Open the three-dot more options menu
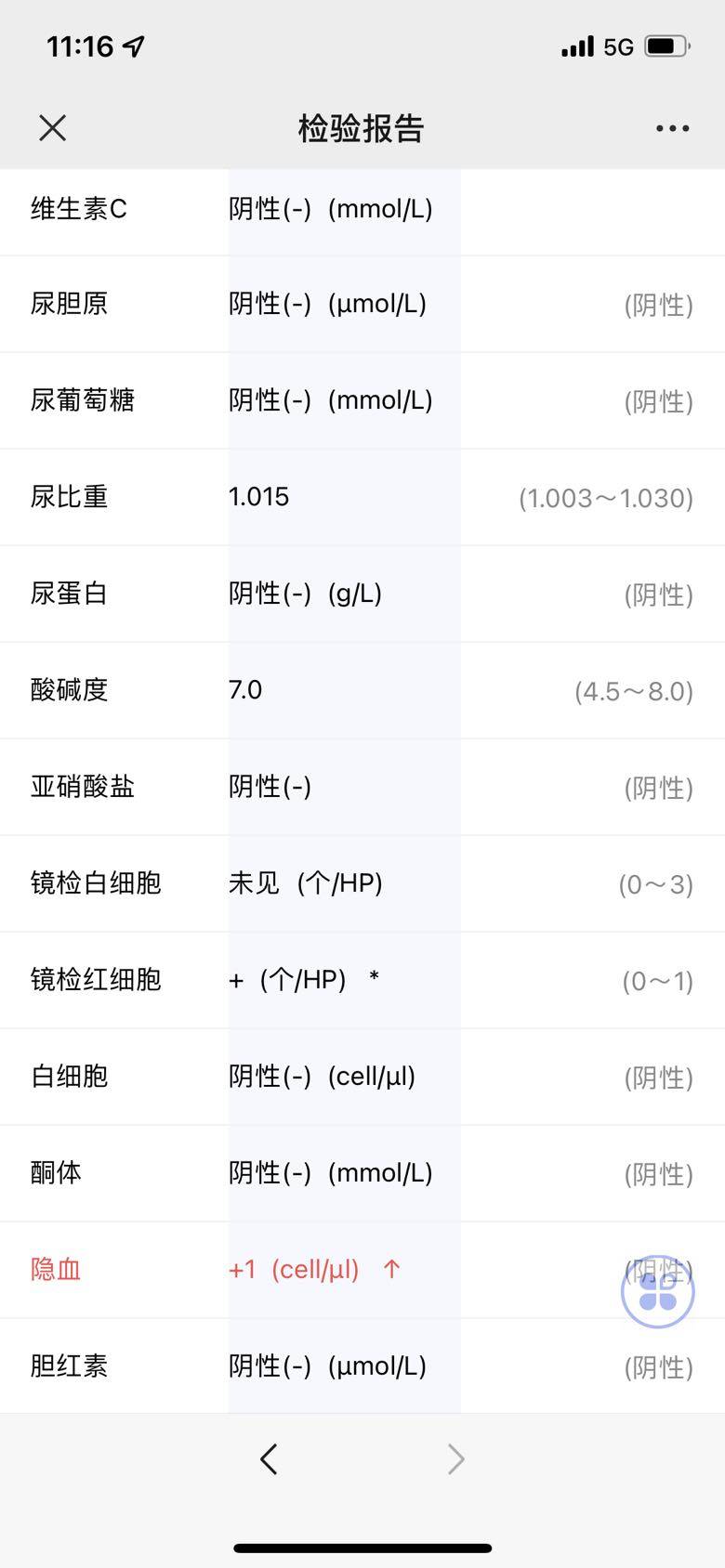725x1568 pixels. pos(672,128)
